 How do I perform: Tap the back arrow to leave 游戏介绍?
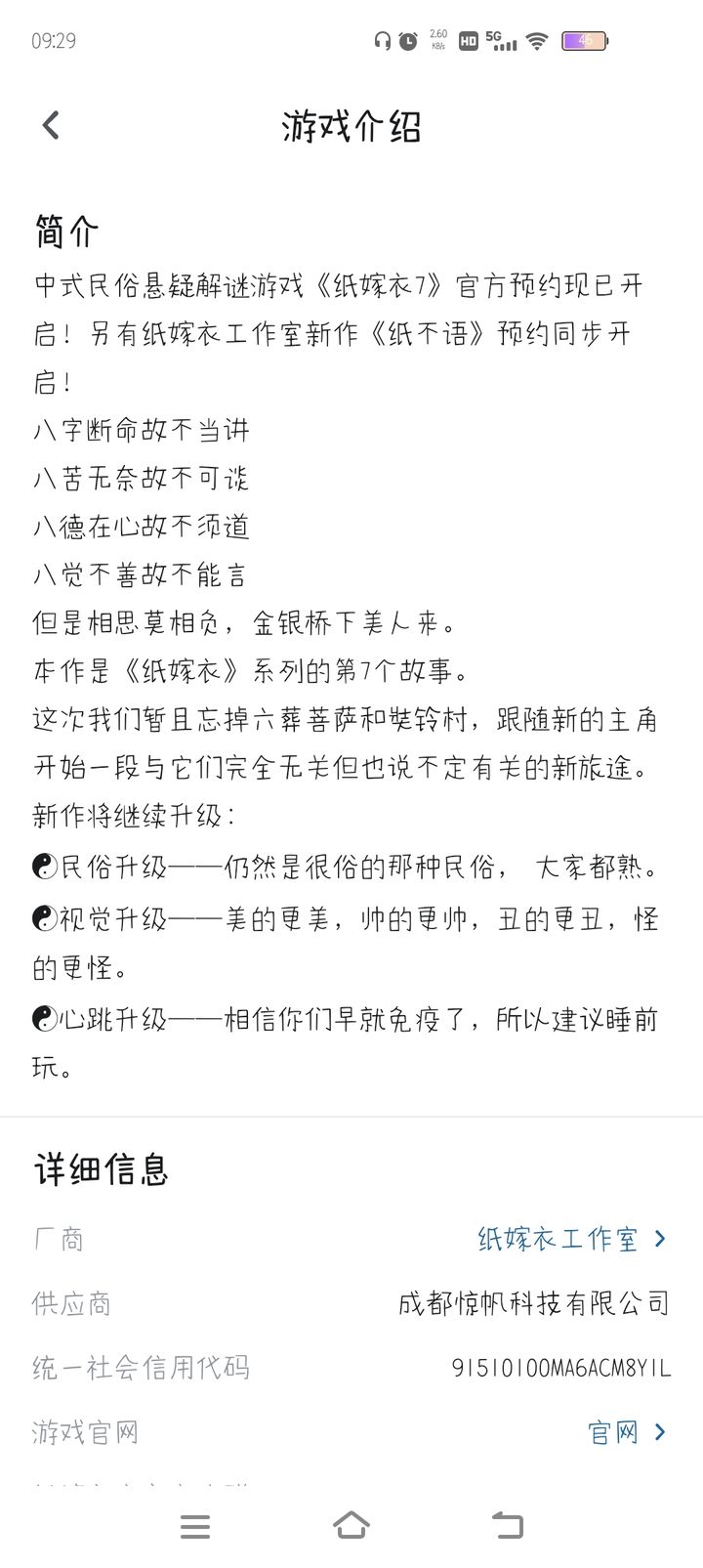[x=48, y=125]
